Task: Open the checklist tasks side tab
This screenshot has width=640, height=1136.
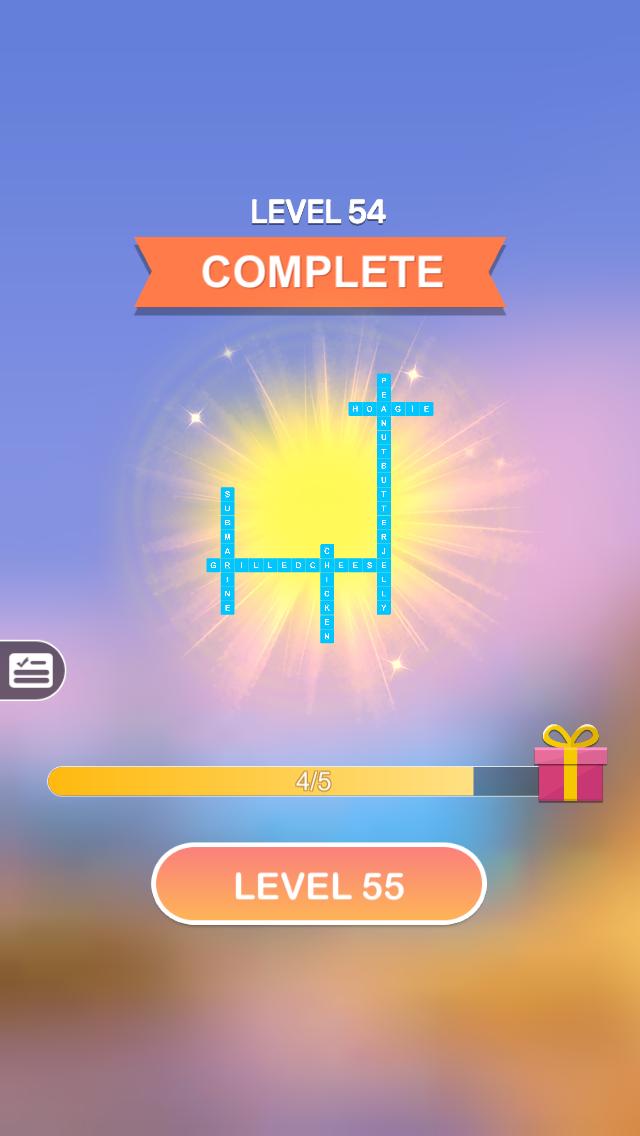Action: point(30,670)
